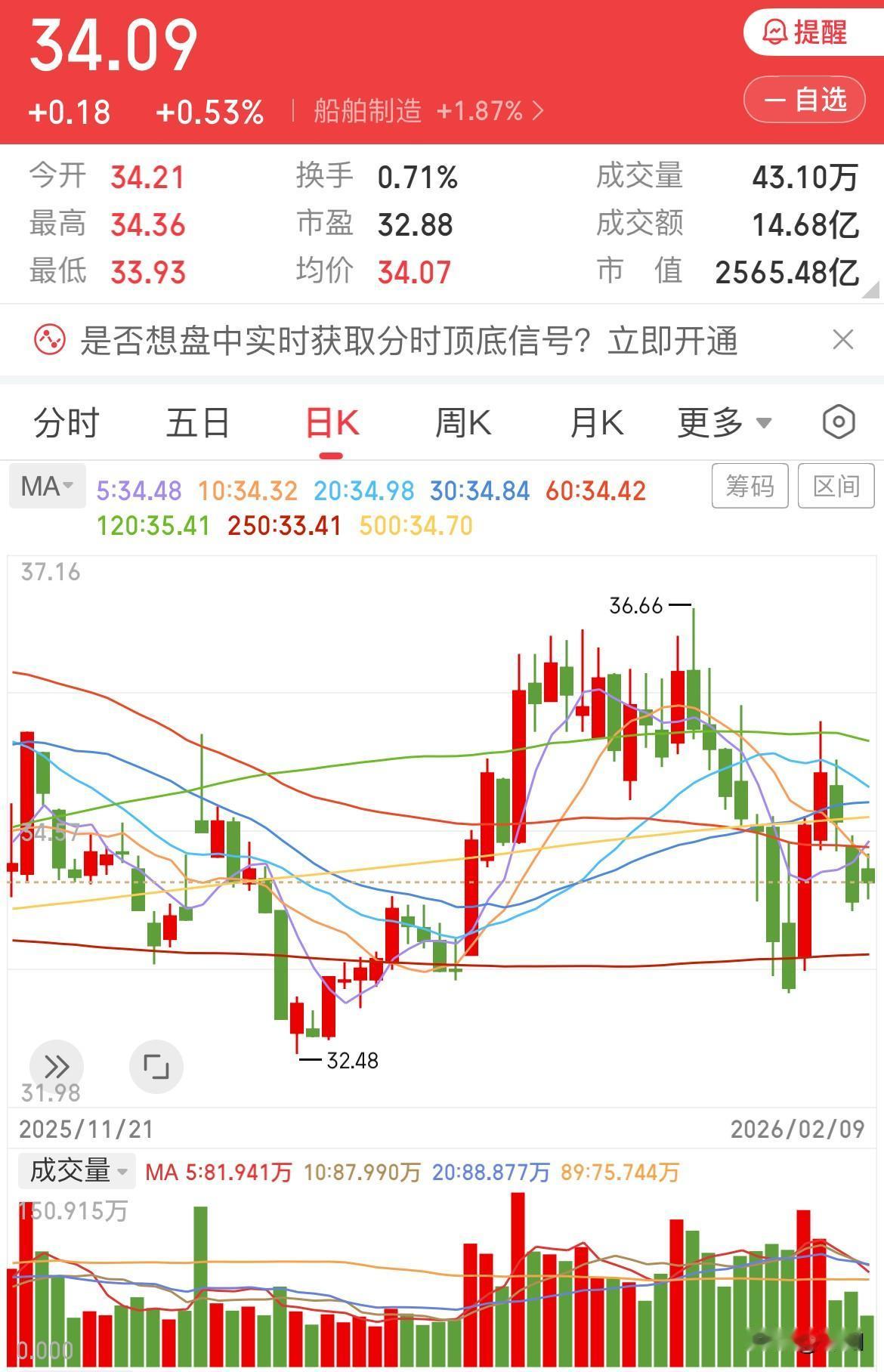Screen dimensions: 884x1372
Task: Open the 五日 five-day chart tab
Action: click(x=198, y=423)
